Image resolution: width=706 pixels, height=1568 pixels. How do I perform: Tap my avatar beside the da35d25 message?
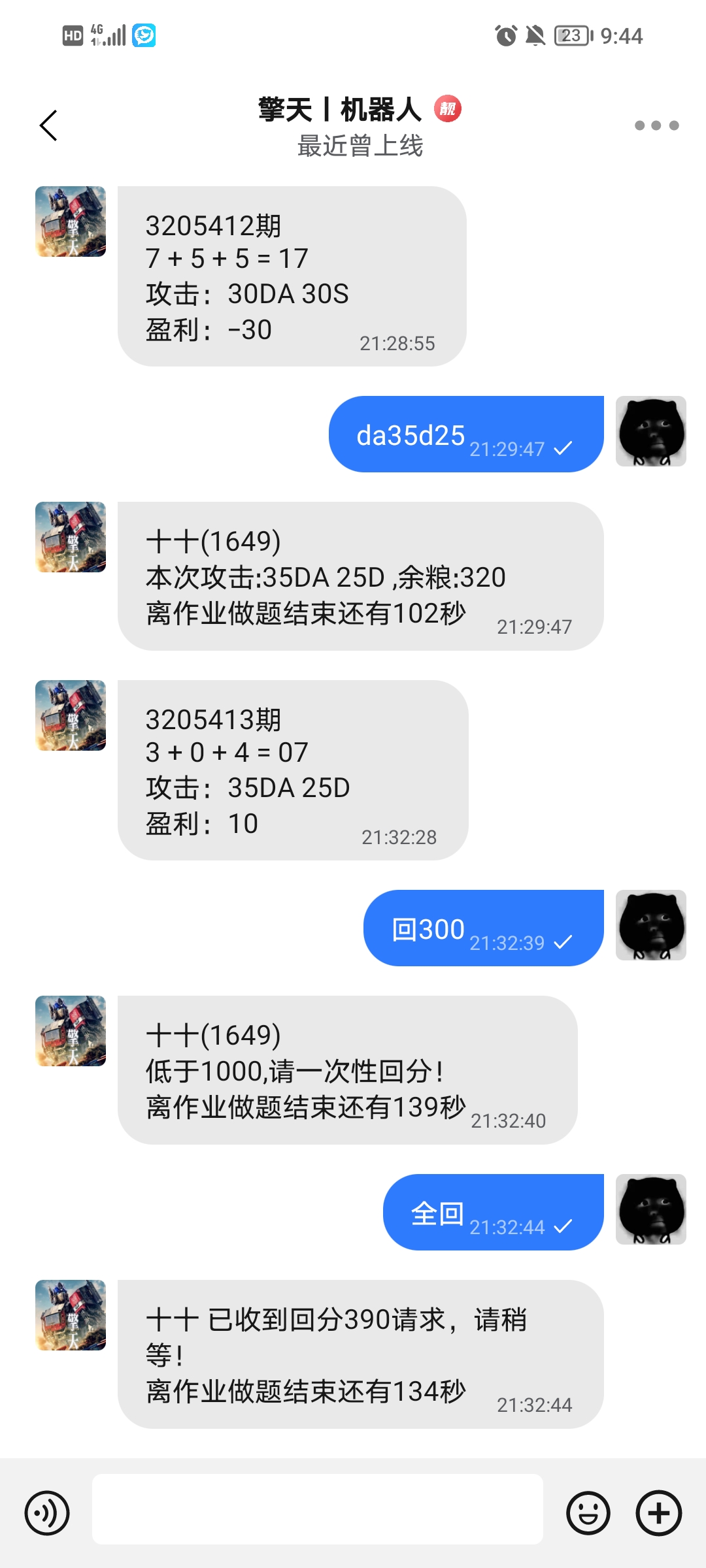[x=650, y=431]
